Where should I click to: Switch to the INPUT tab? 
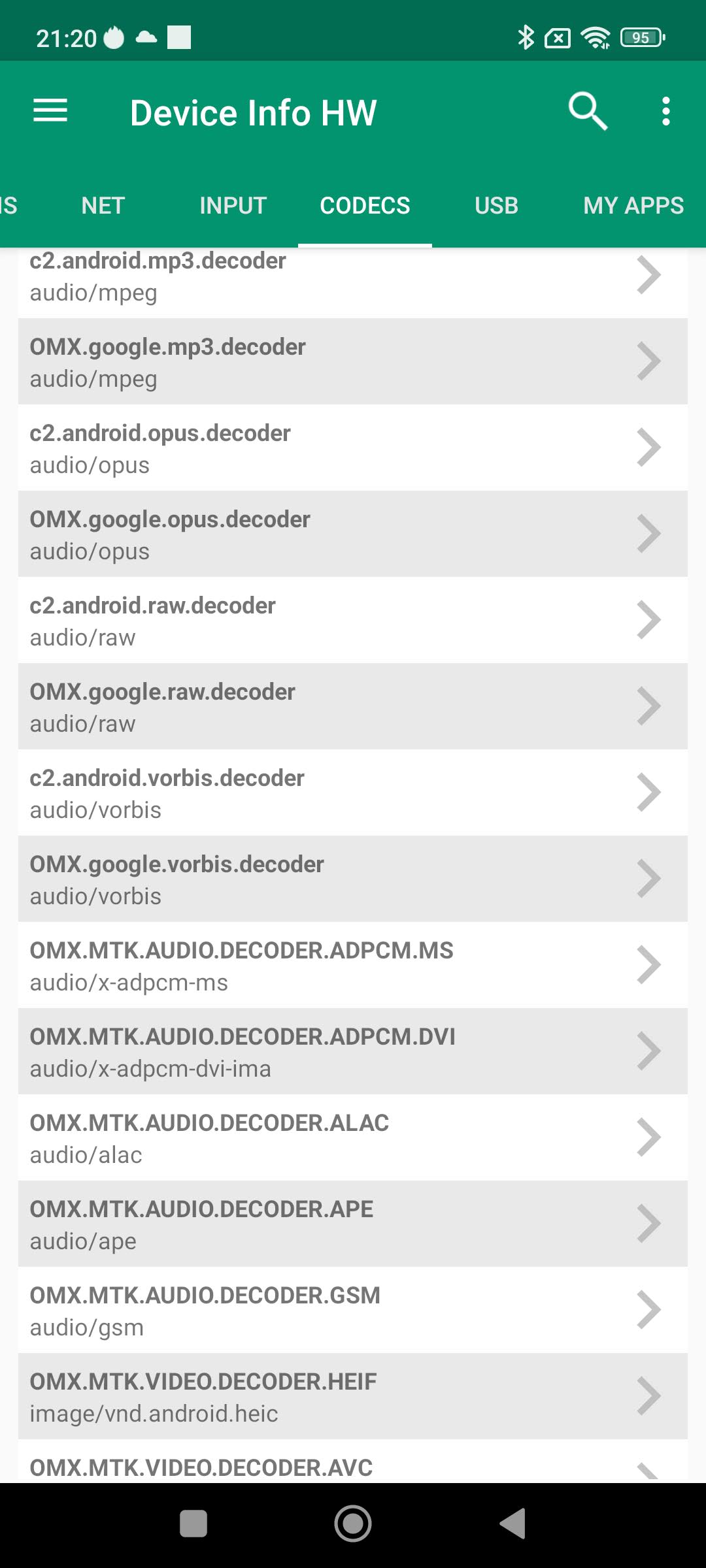click(x=233, y=206)
